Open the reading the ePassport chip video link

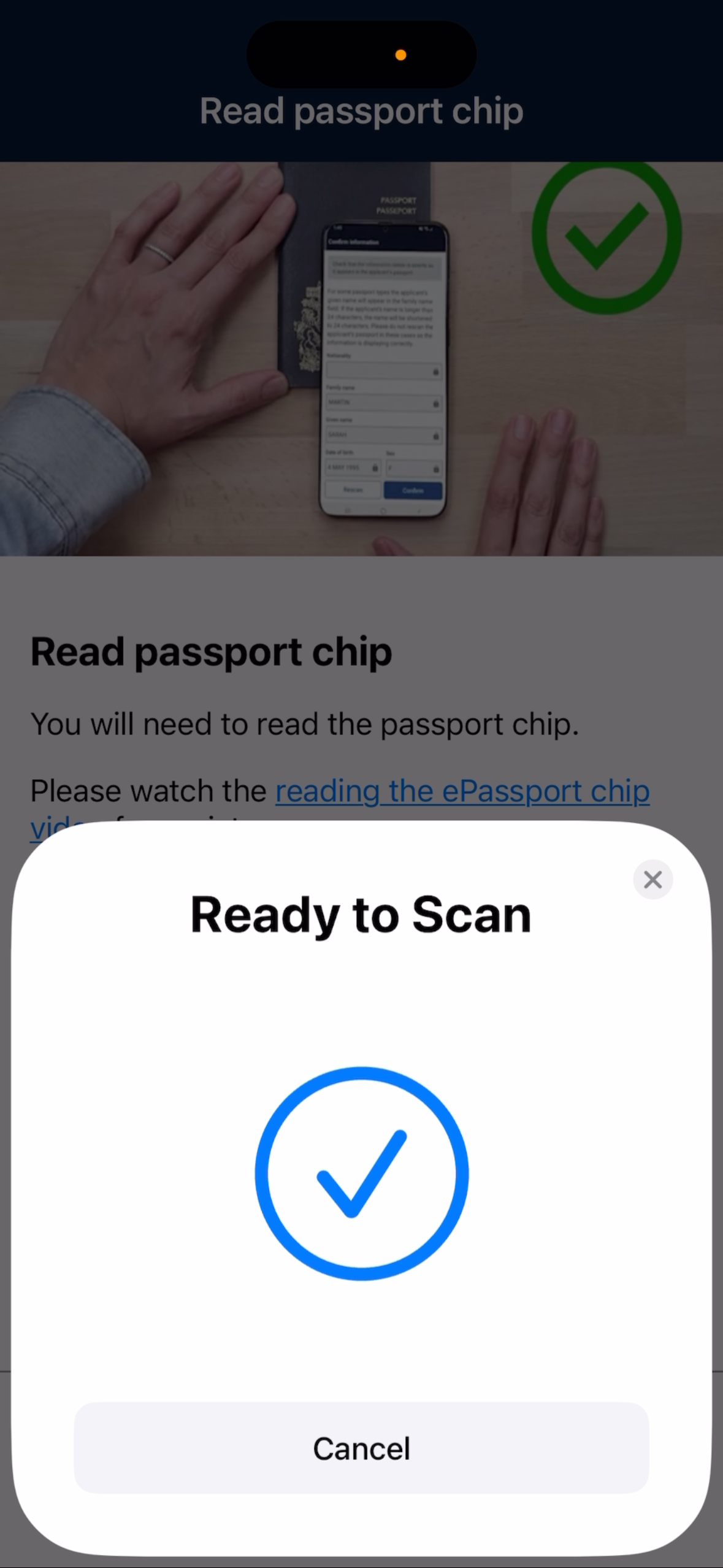(462, 791)
